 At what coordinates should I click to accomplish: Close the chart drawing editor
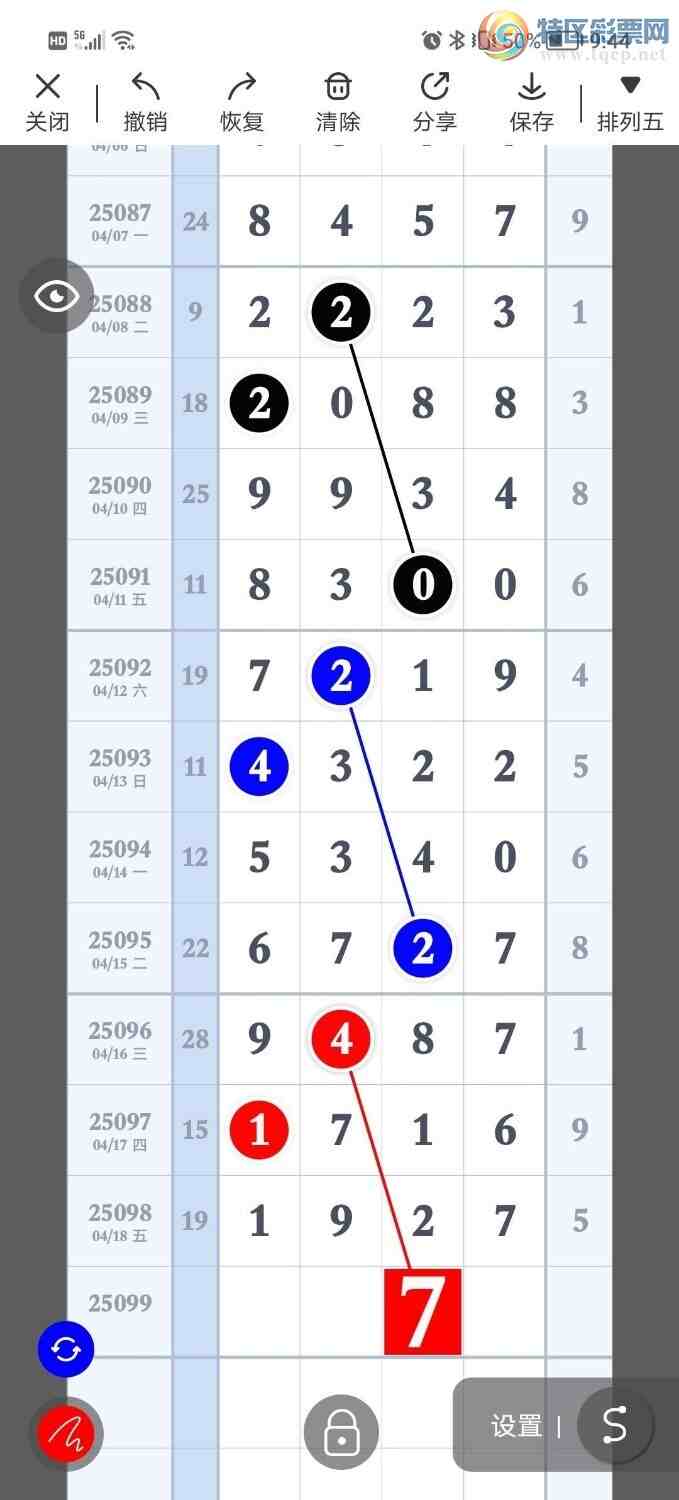(47, 103)
